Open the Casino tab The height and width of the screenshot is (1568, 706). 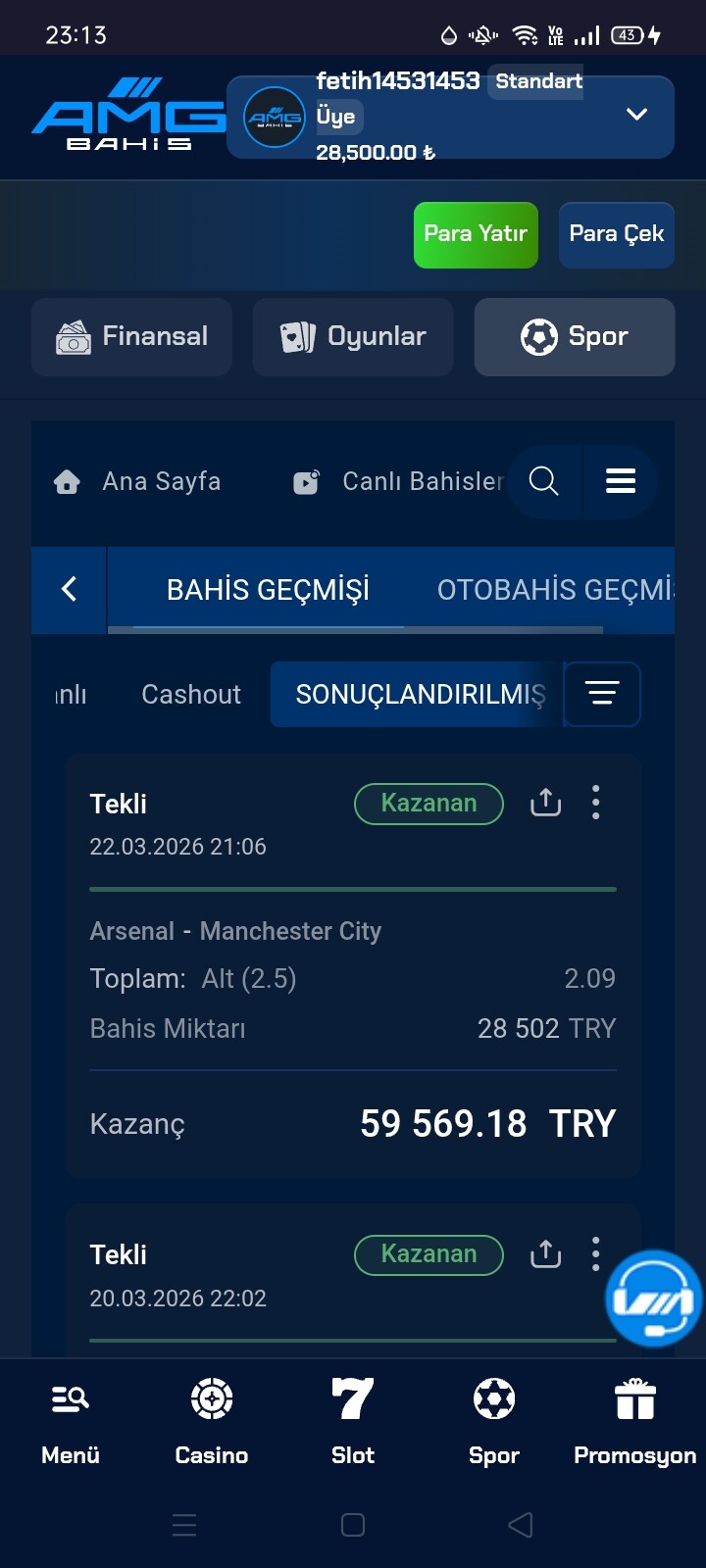pyautogui.click(x=212, y=1421)
